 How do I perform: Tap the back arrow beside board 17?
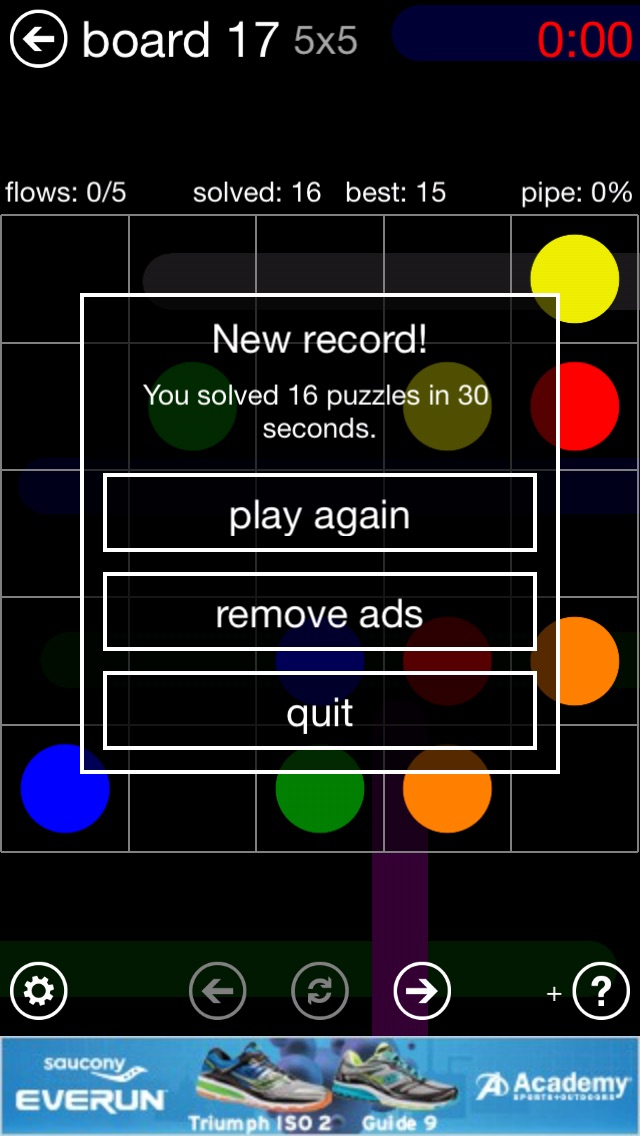coord(38,40)
